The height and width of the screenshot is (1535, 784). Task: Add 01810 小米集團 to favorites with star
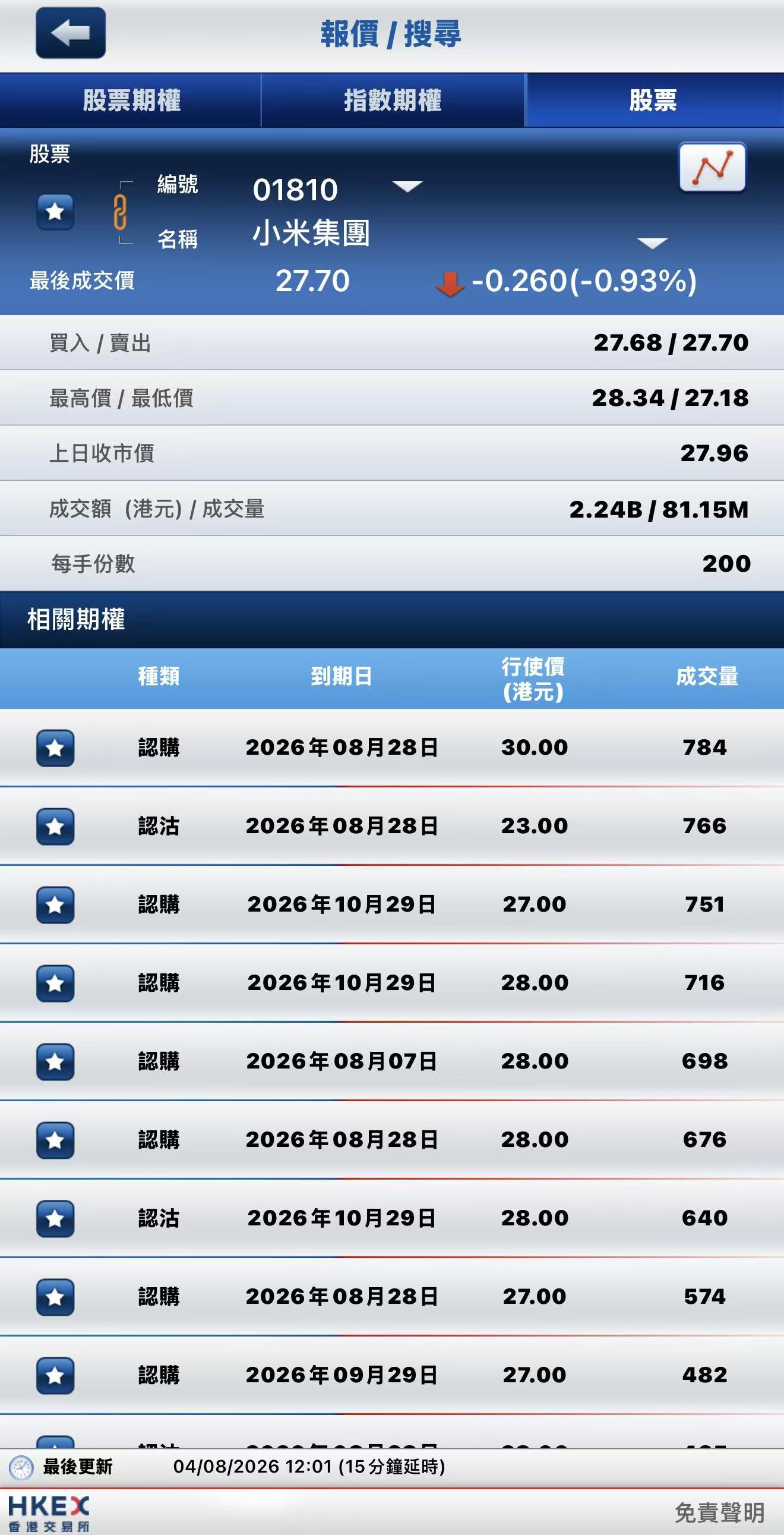coord(55,212)
